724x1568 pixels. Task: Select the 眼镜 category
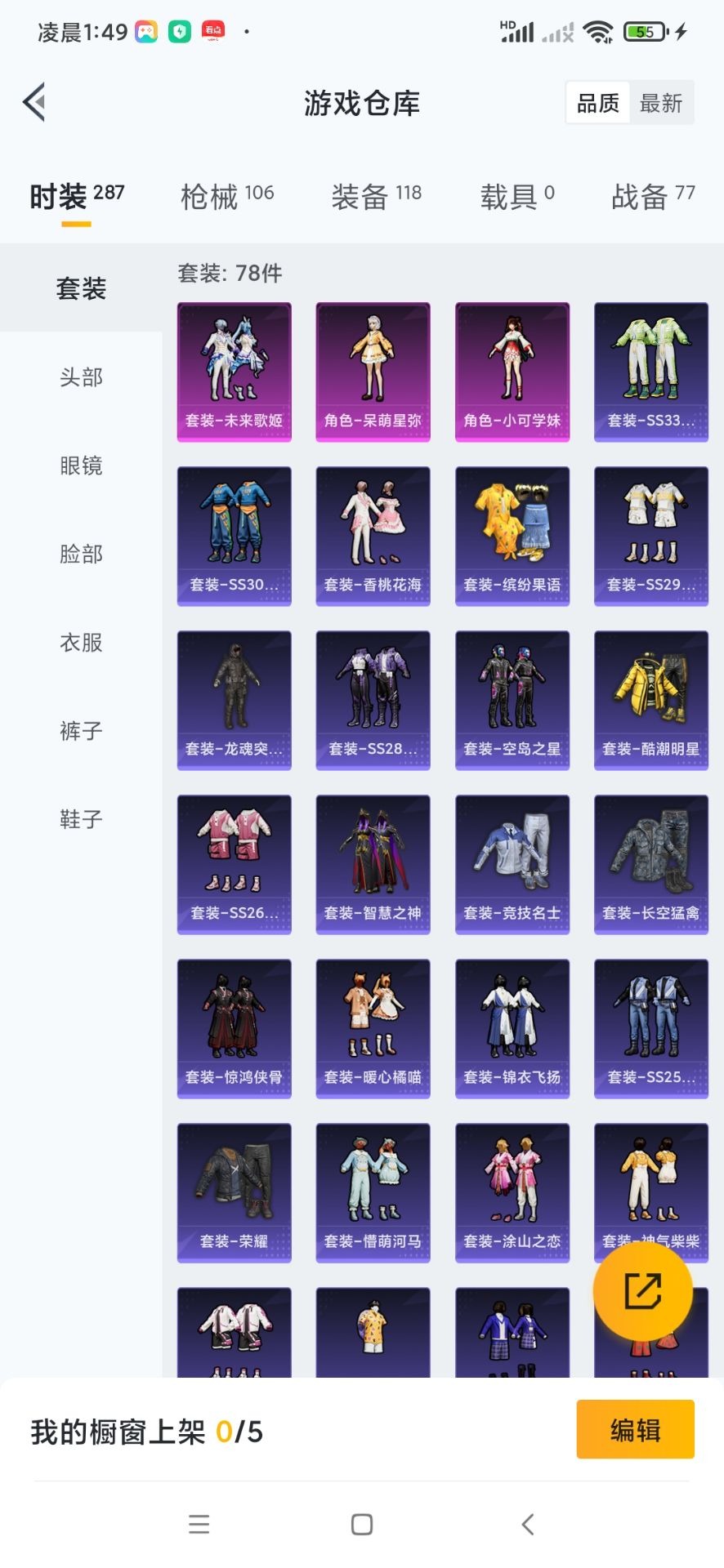pyautogui.click(x=81, y=465)
